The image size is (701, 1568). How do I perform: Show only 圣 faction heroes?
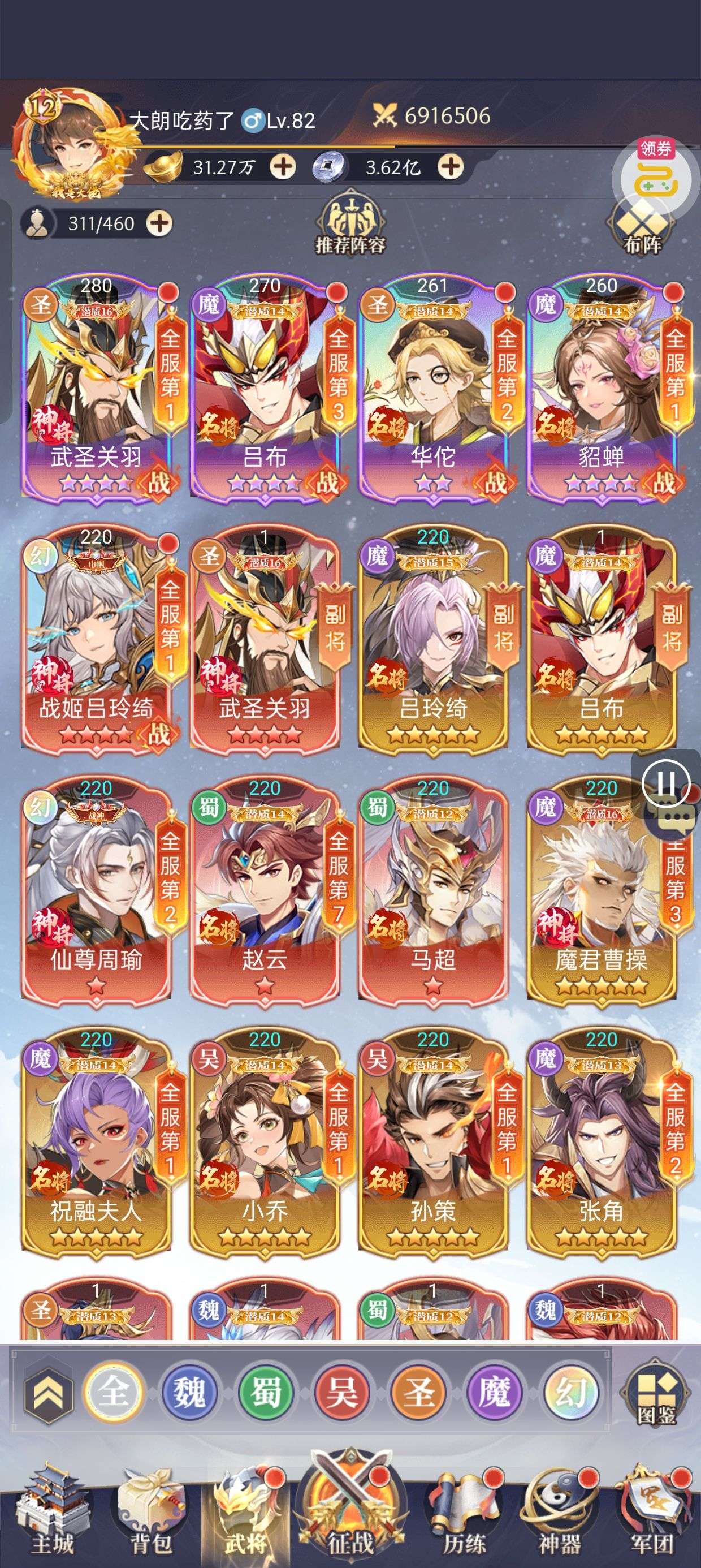(x=419, y=1392)
